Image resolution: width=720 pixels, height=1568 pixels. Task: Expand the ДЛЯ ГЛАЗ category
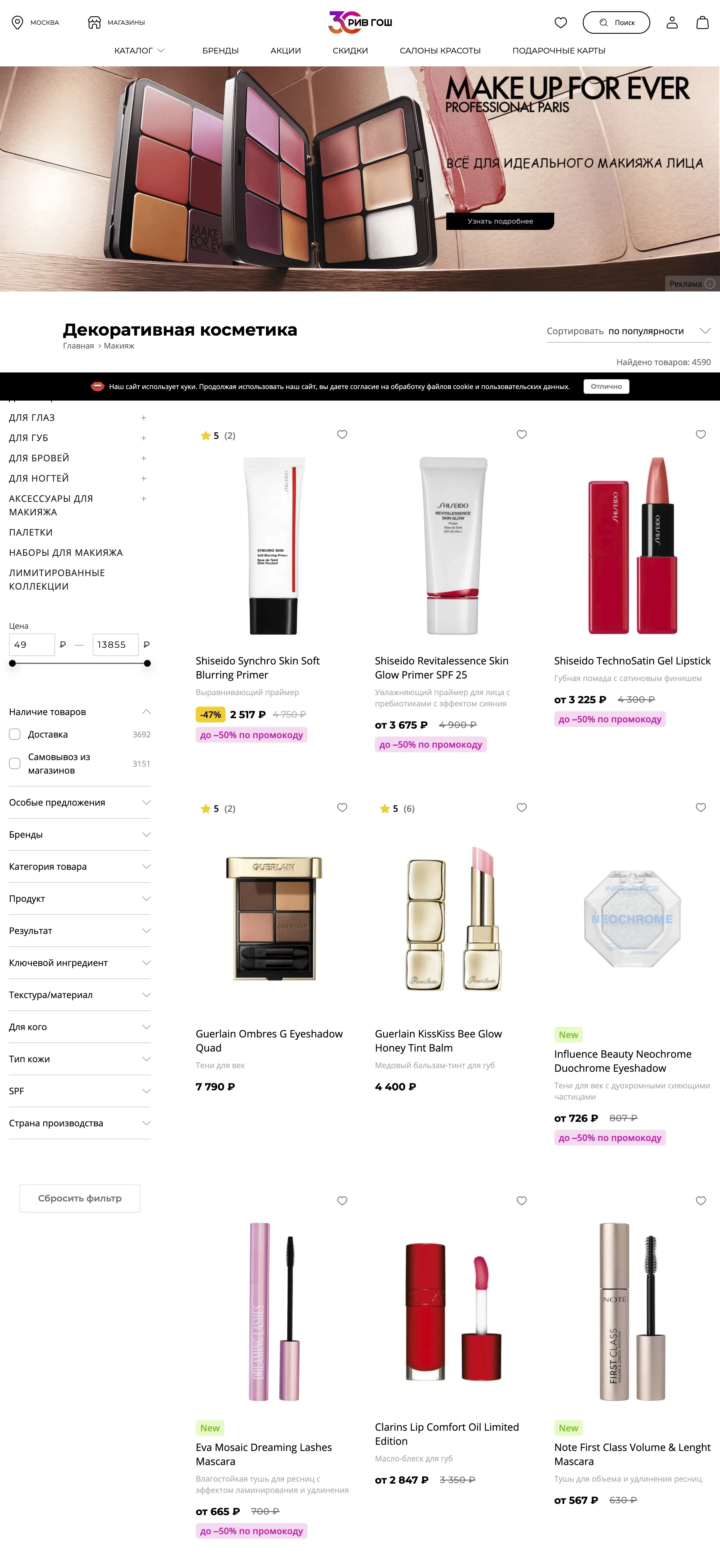[143, 417]
